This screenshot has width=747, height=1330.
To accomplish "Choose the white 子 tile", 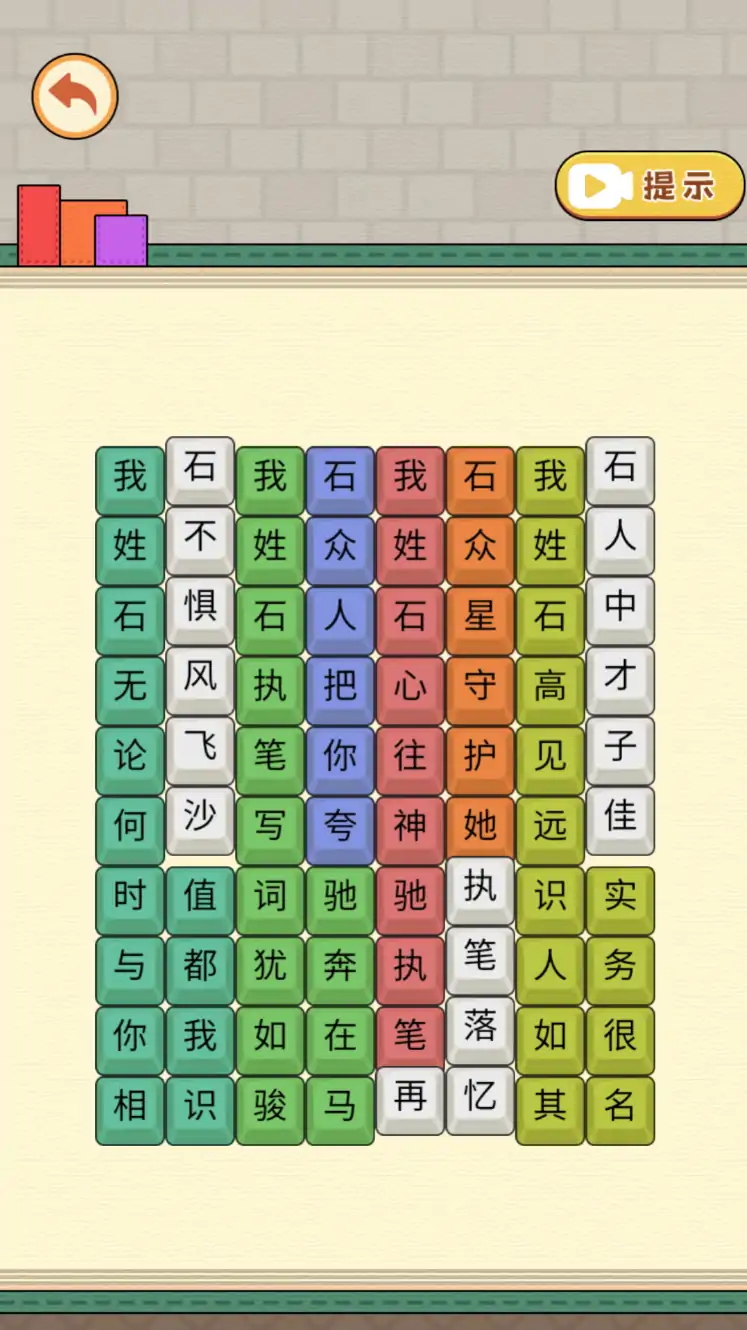I will pyautogui.click(x=620, y=749).
